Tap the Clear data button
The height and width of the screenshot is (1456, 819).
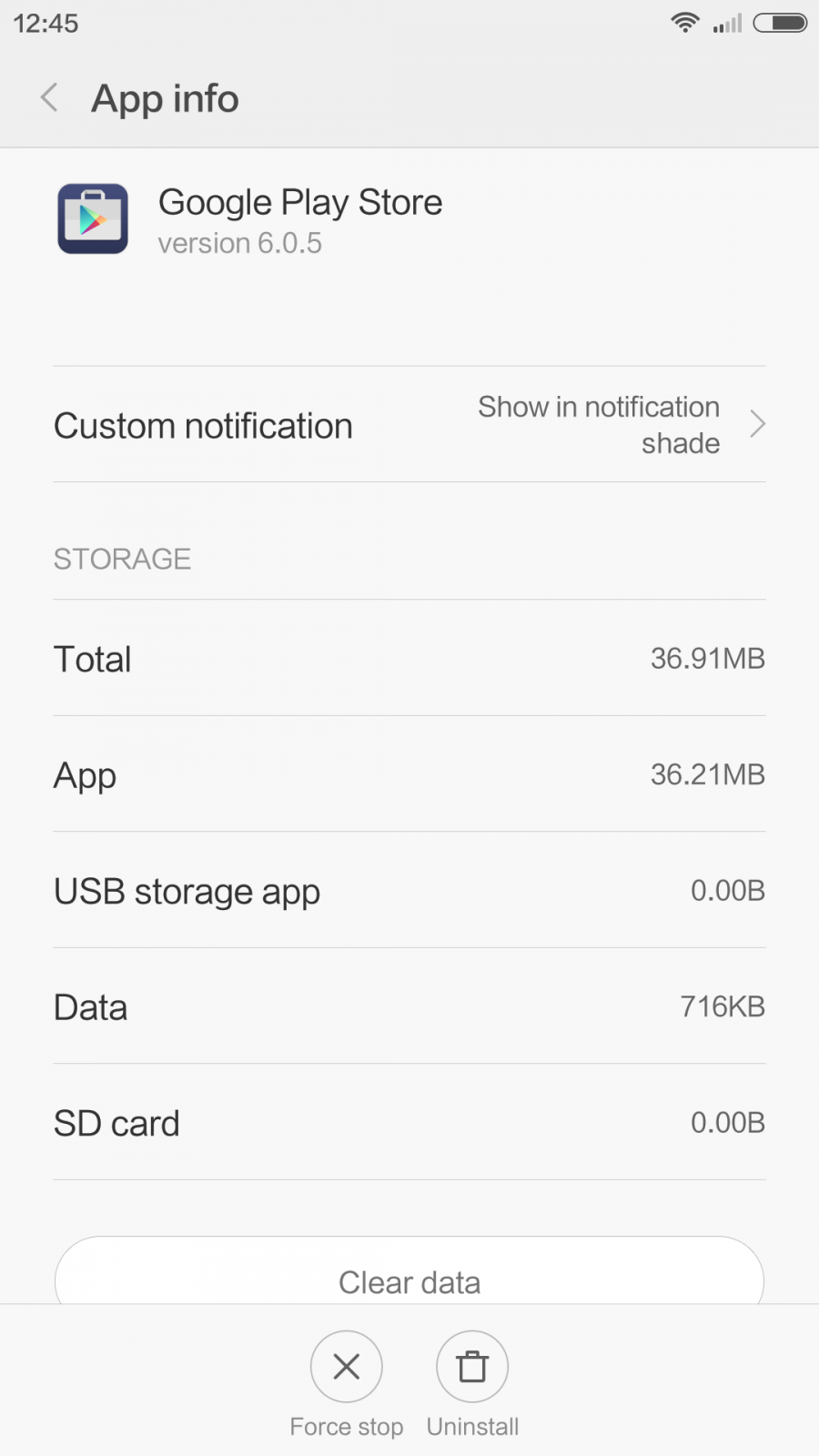409,1271
